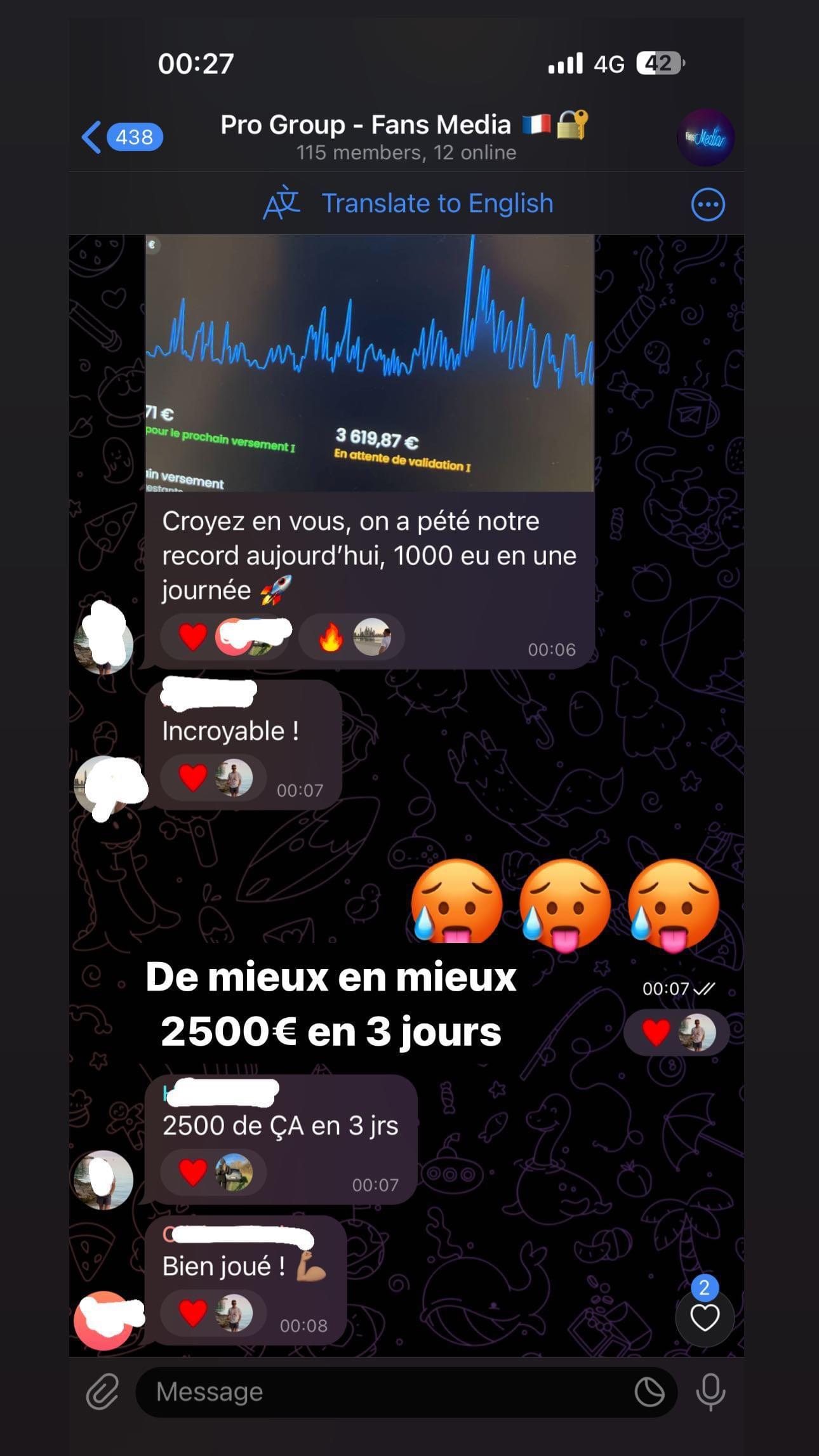Go back to the chat list
Viewport: 819px width, 1456px height.
coord(92,137)
